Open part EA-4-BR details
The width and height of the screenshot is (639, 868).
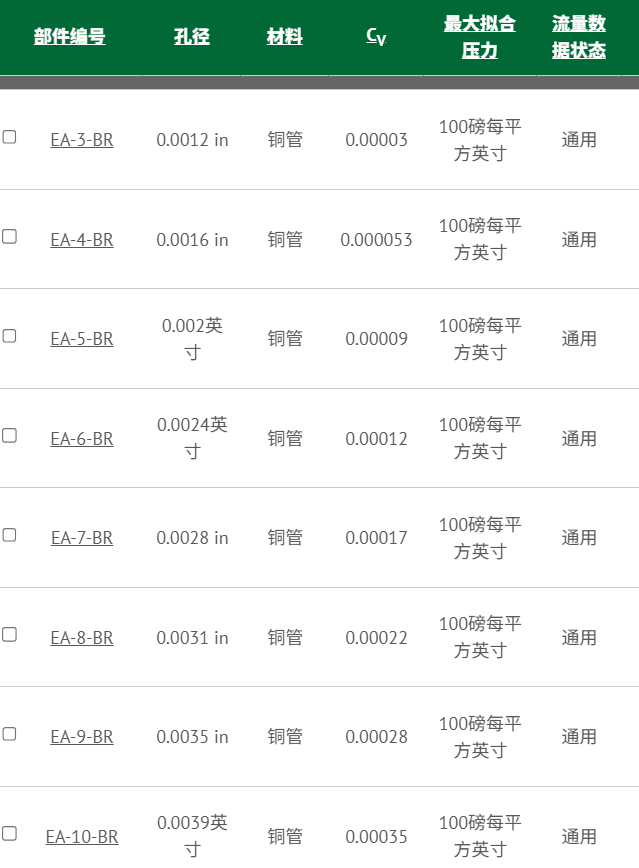click(82, 240)
